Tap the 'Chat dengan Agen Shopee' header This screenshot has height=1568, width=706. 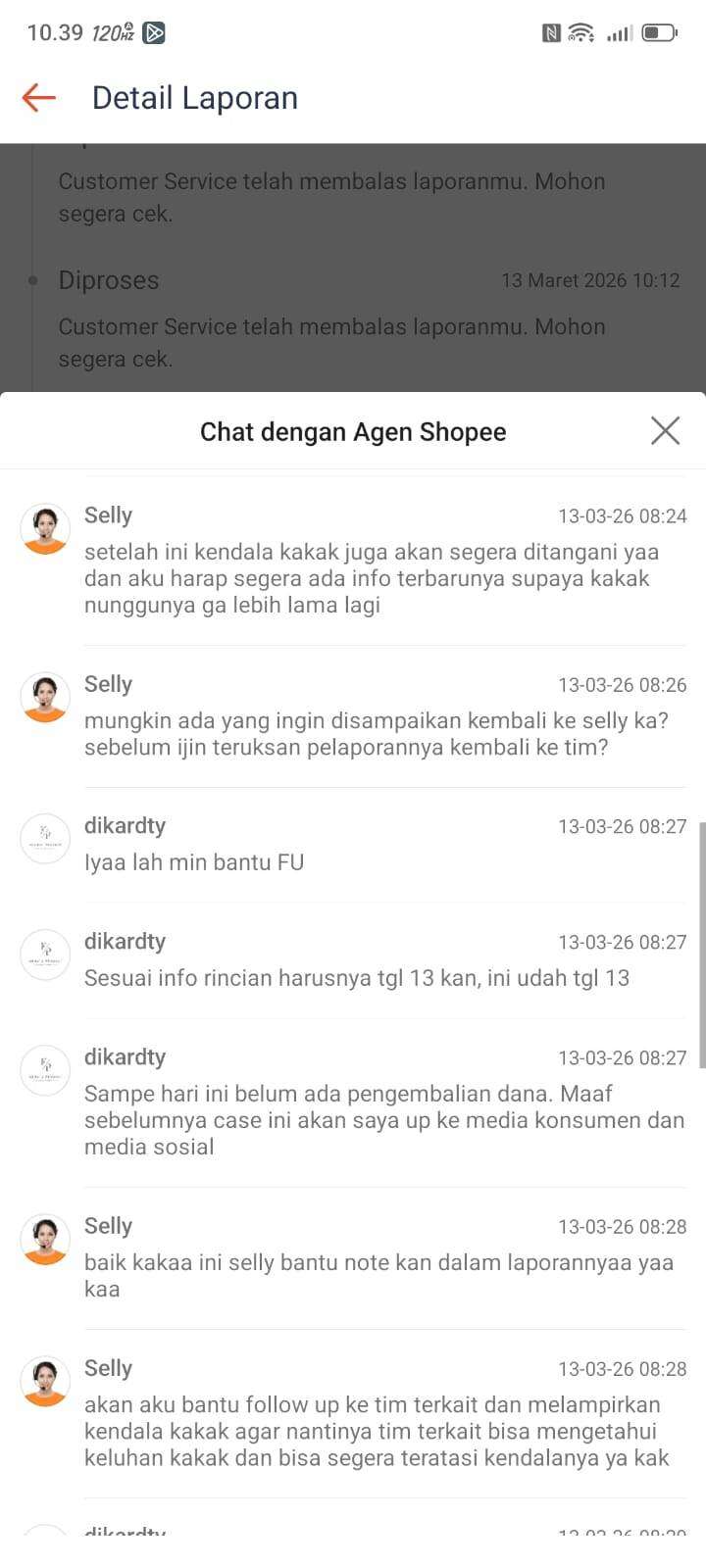pyautogui.click(x=353, y=431)
